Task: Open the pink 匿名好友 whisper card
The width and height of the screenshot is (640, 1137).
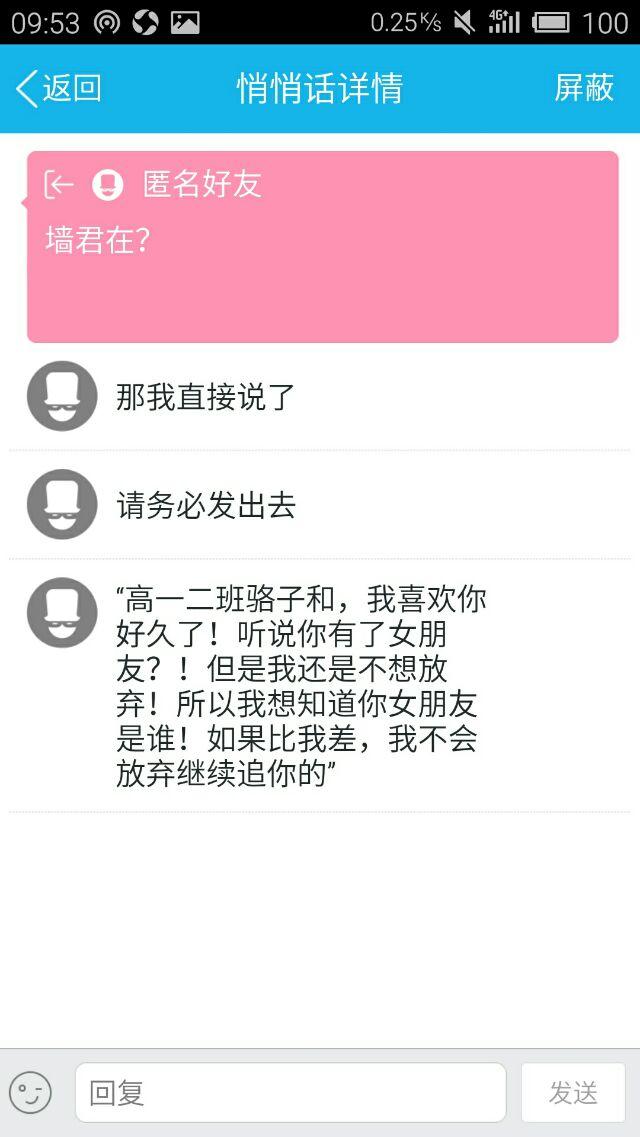Action: (x=322, y=247)
